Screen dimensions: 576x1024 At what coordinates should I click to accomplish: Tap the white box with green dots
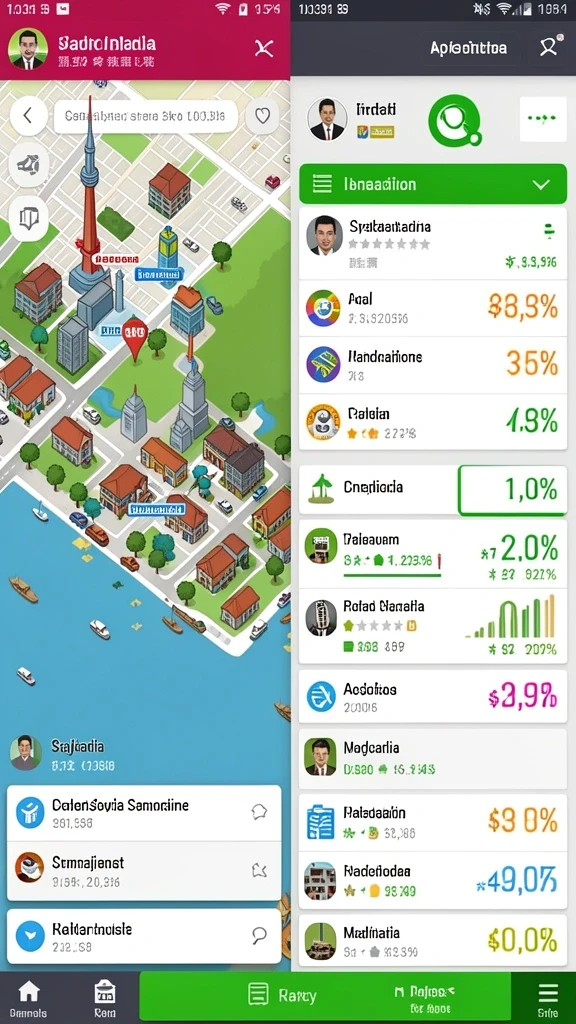click(543, 120)
